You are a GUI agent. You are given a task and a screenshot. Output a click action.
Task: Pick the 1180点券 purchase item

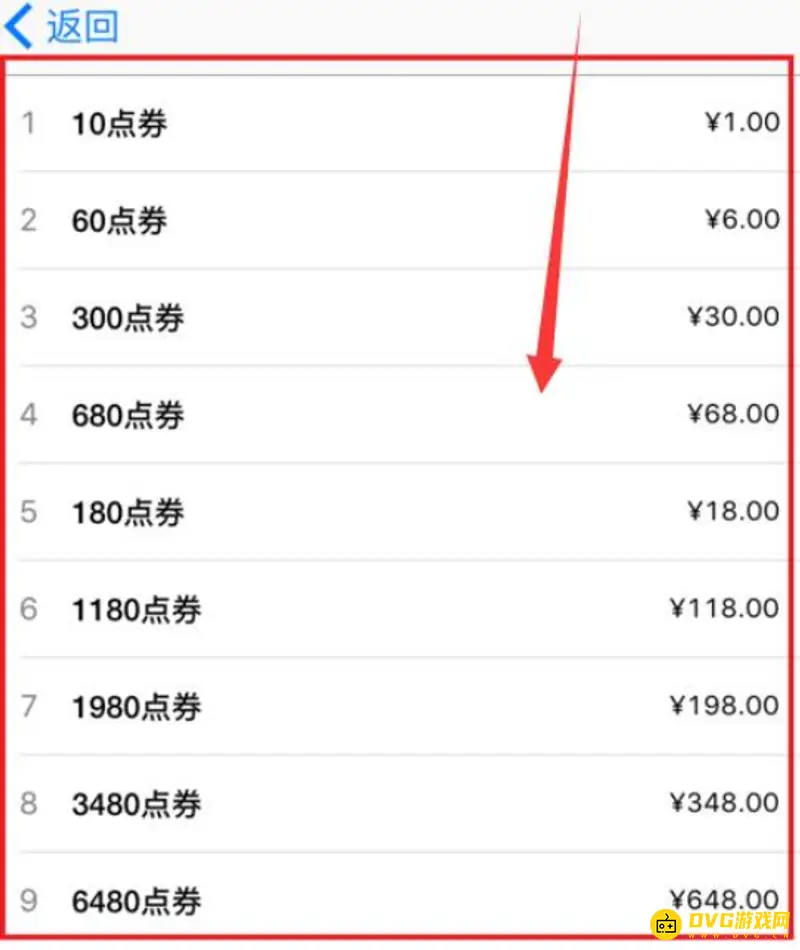coord(137,609)
